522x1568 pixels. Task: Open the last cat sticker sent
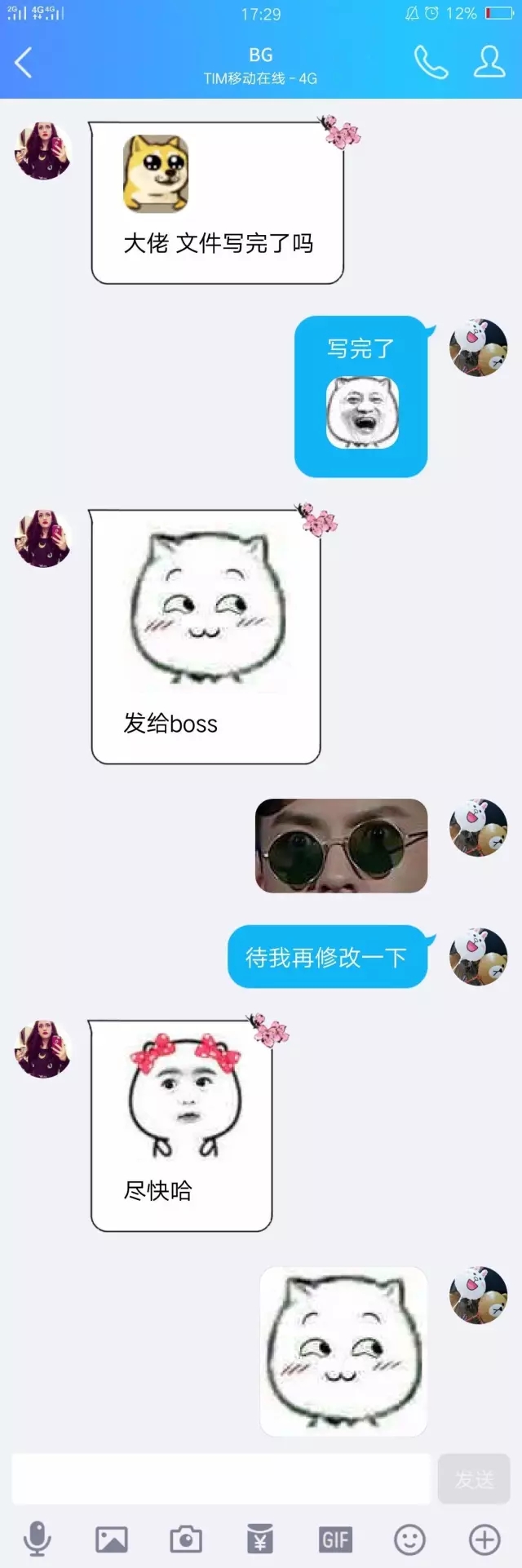point(343,1351)
